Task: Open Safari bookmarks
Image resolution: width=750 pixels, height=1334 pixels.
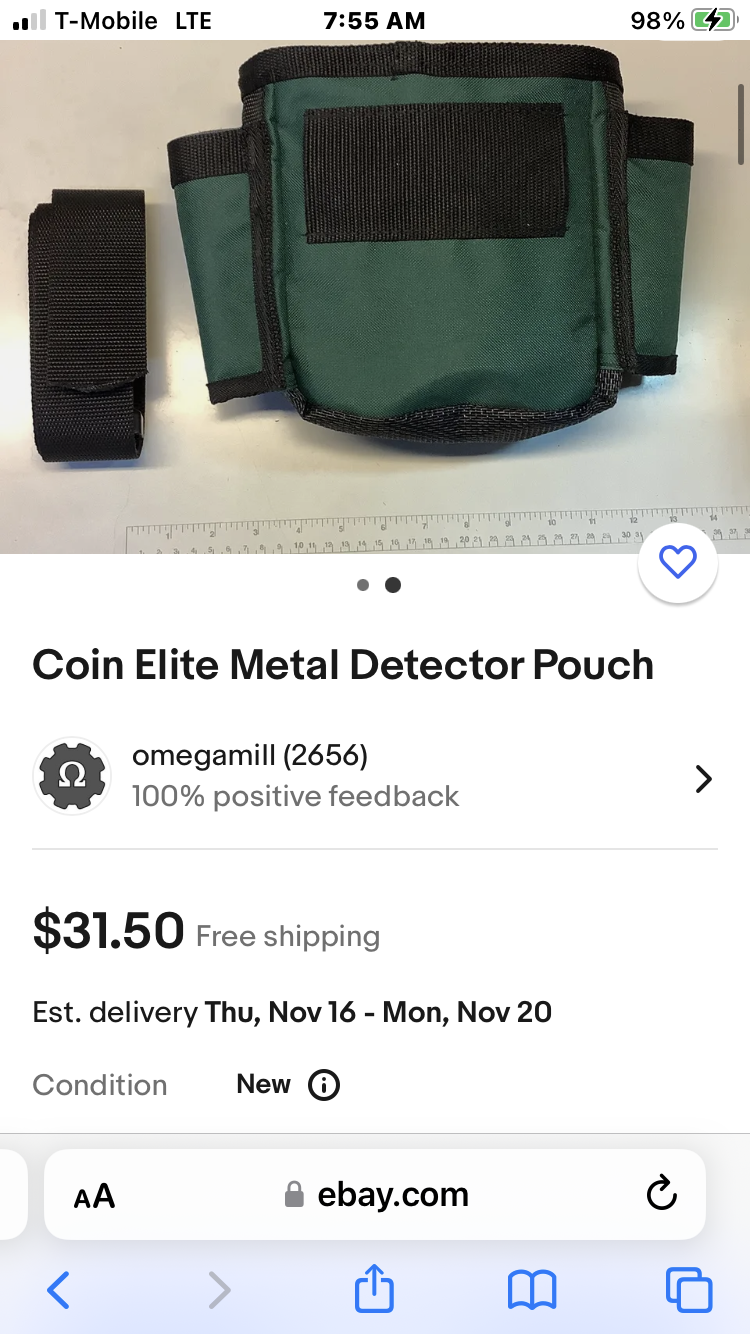Action: tap(532, 1291)
